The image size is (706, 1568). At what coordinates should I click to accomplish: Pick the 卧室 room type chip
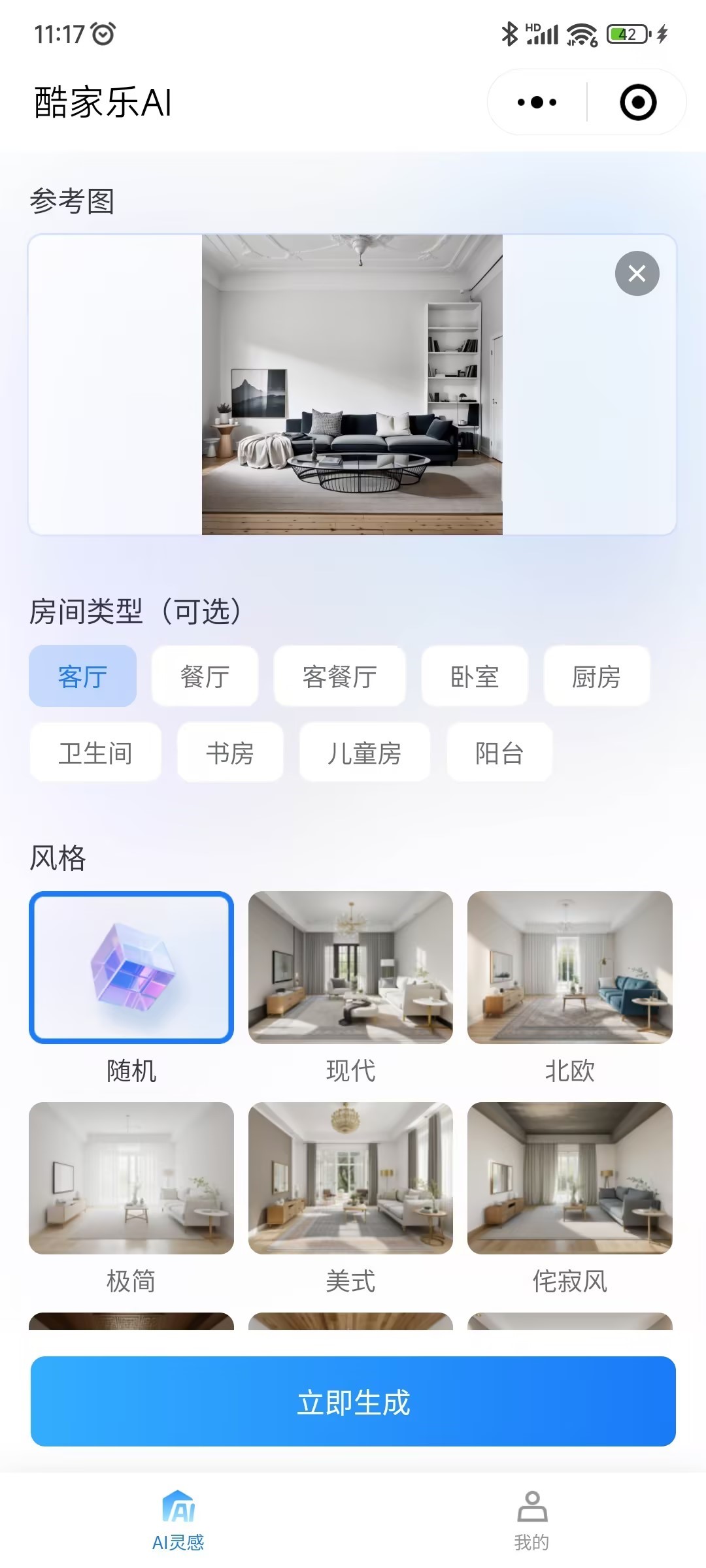475,676
